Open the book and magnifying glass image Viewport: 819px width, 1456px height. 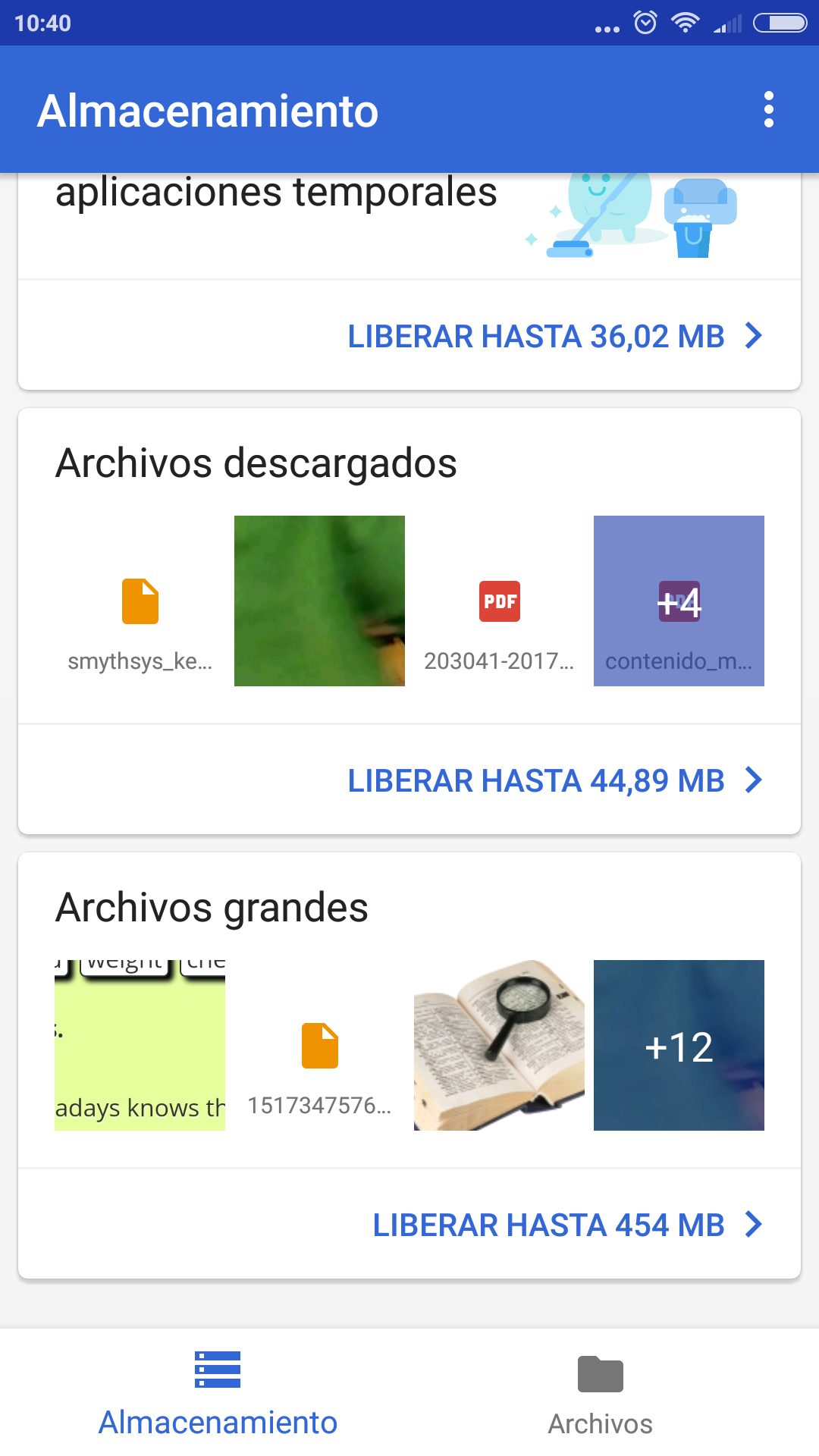pos(499,1045)
